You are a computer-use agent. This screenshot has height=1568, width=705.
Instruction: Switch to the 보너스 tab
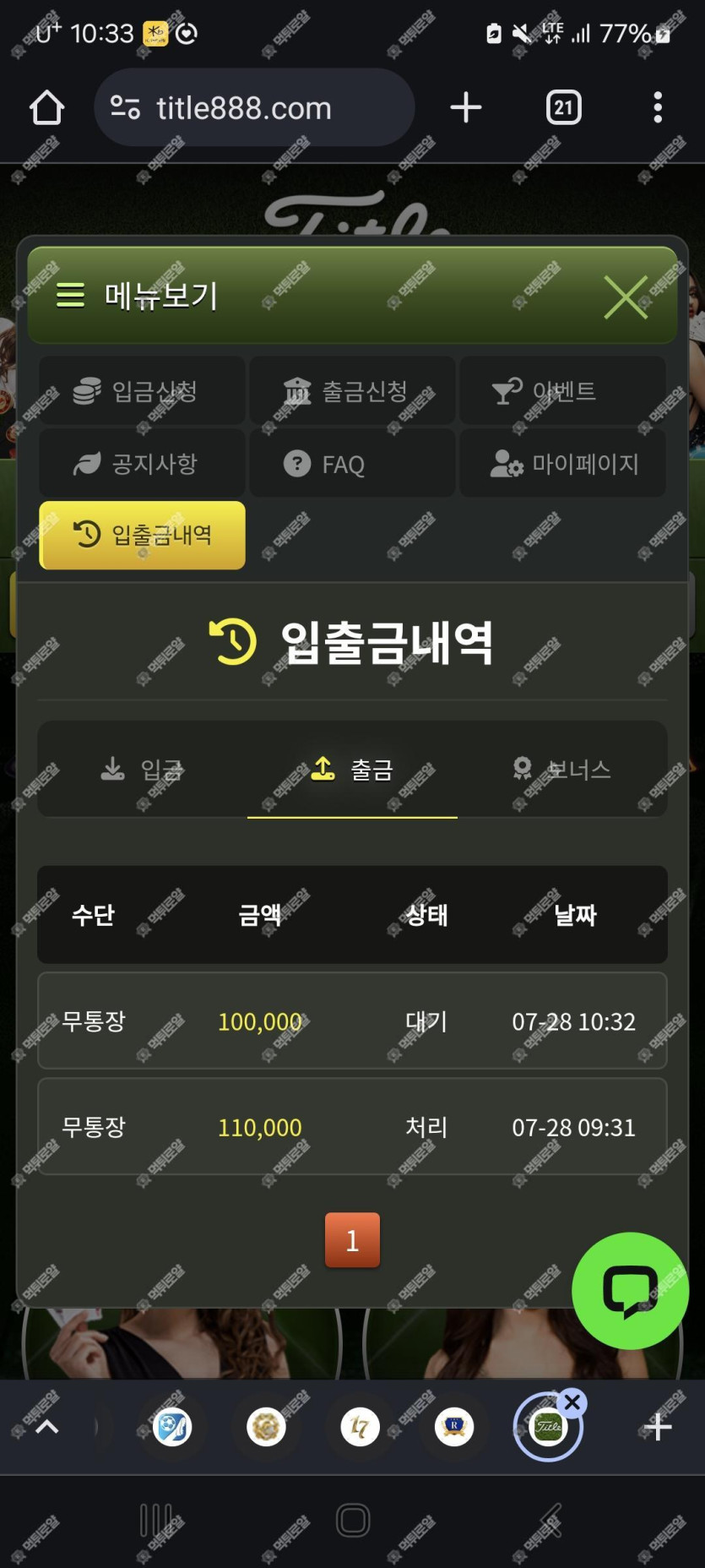561,769
